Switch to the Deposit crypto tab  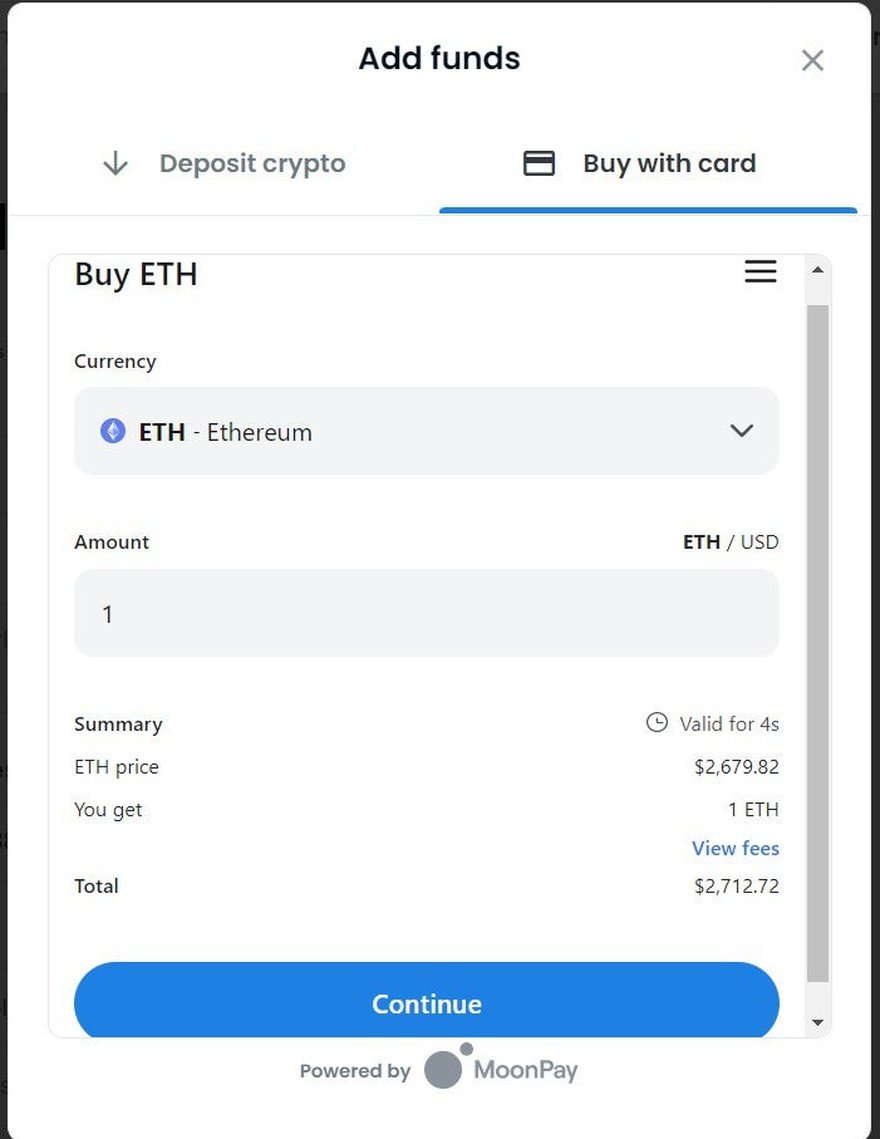[x=224, y=164]
